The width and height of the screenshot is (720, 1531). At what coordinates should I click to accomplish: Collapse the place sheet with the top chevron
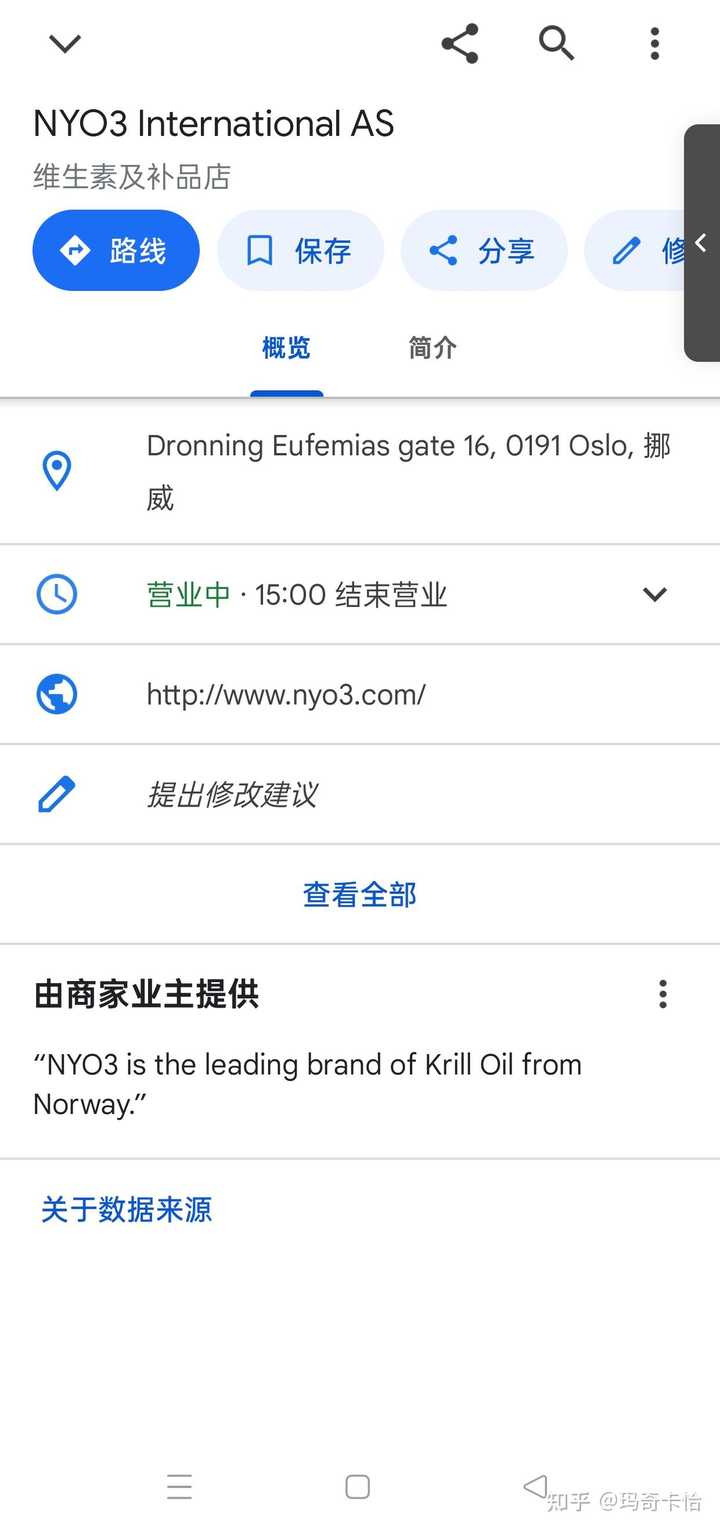pos(64,44)
